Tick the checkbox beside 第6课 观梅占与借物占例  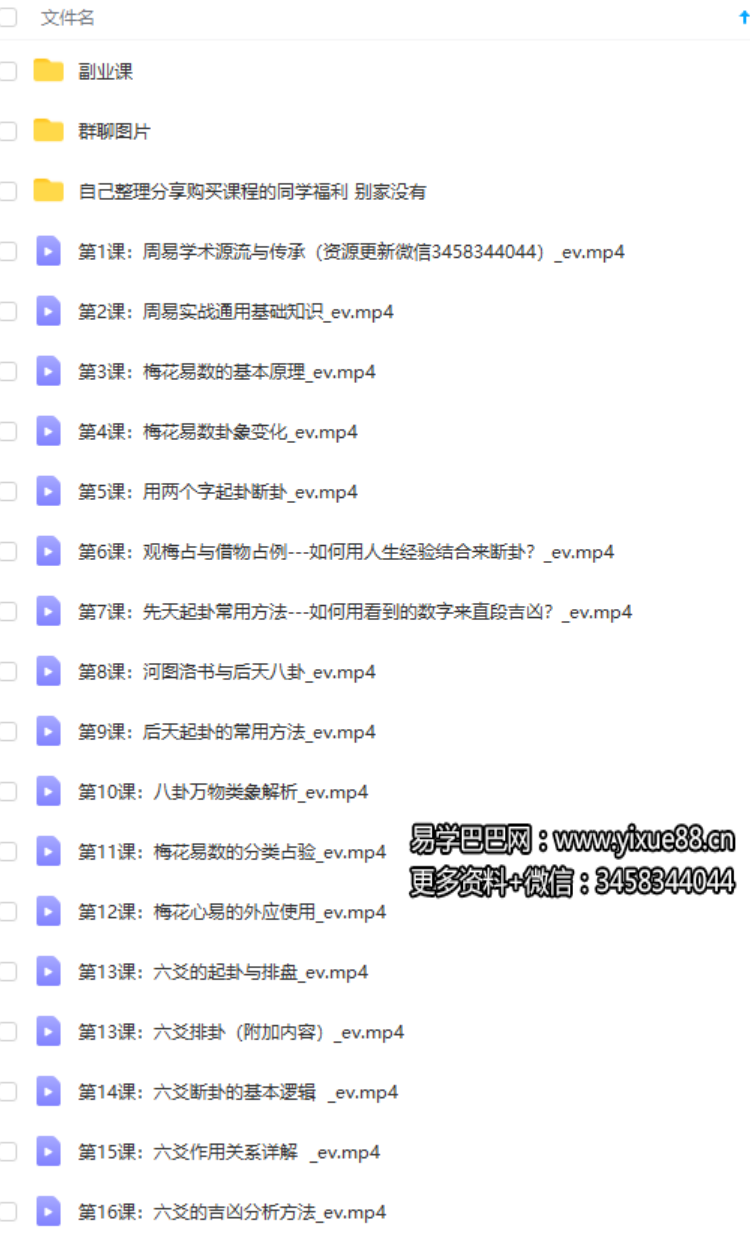coord(8,552)
